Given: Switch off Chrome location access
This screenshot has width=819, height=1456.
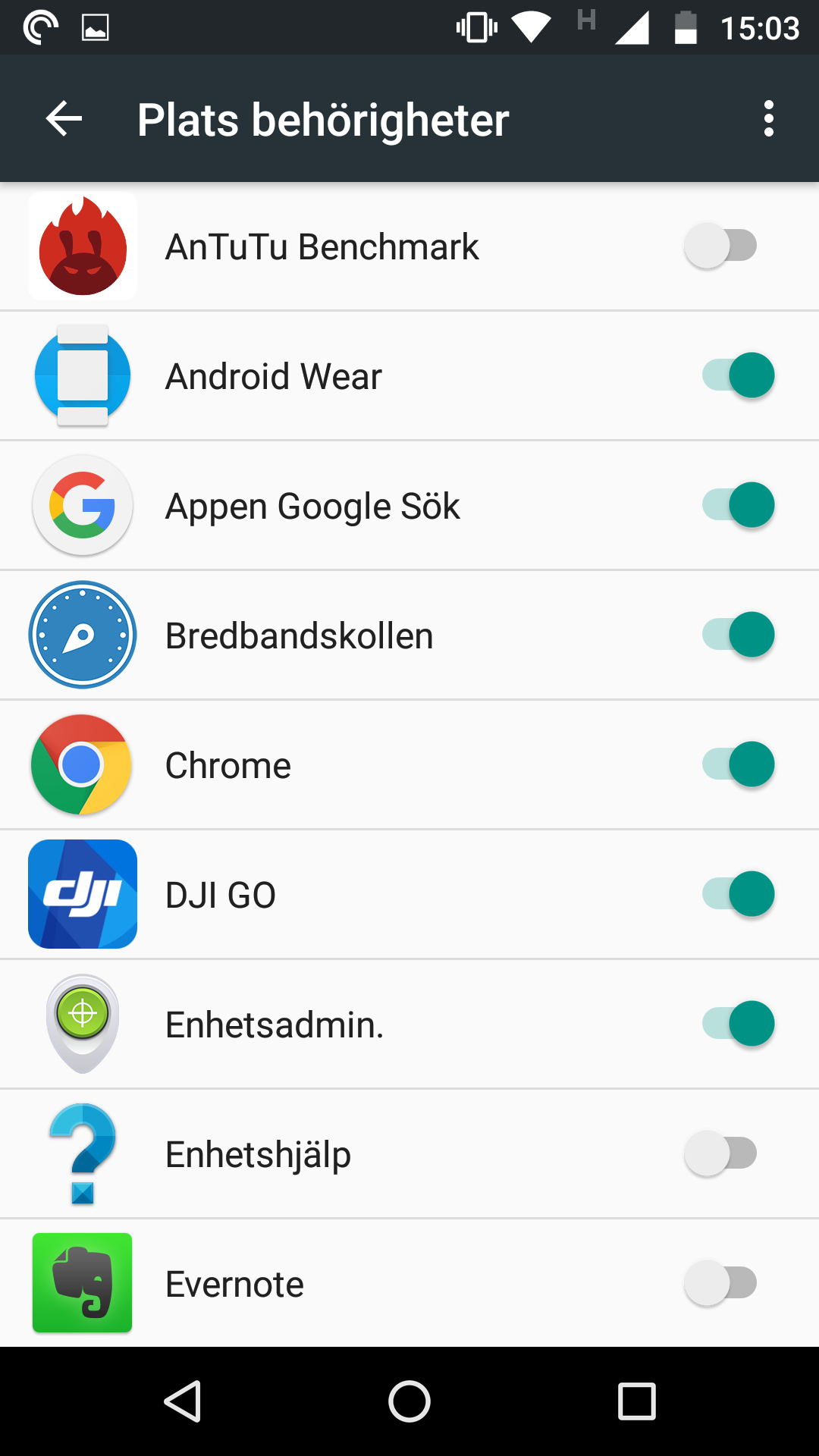Looking at the screenshot, I should pyautogui.click(x=738, y=764).
